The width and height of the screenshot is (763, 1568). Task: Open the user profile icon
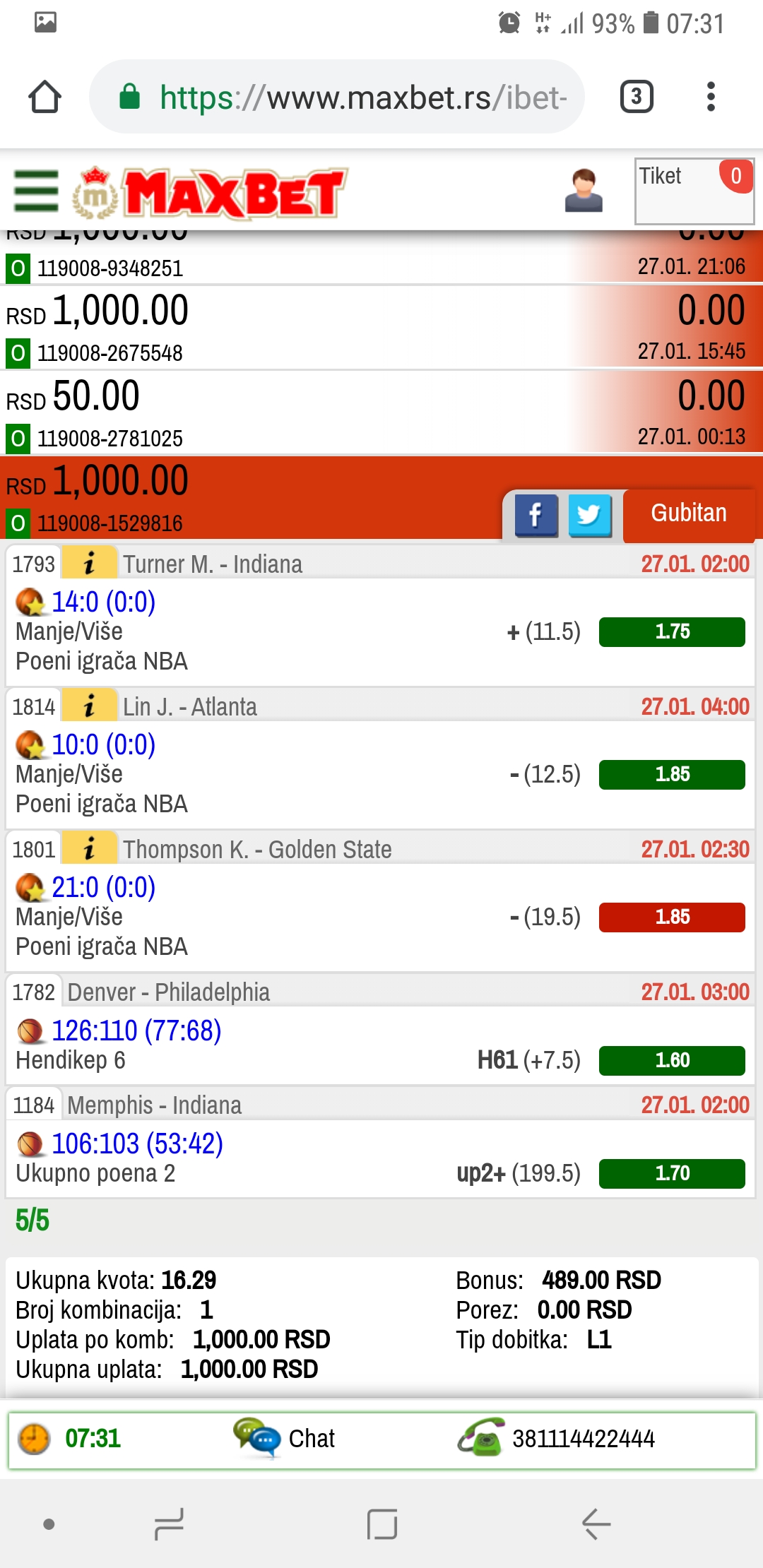coord(584,191)
